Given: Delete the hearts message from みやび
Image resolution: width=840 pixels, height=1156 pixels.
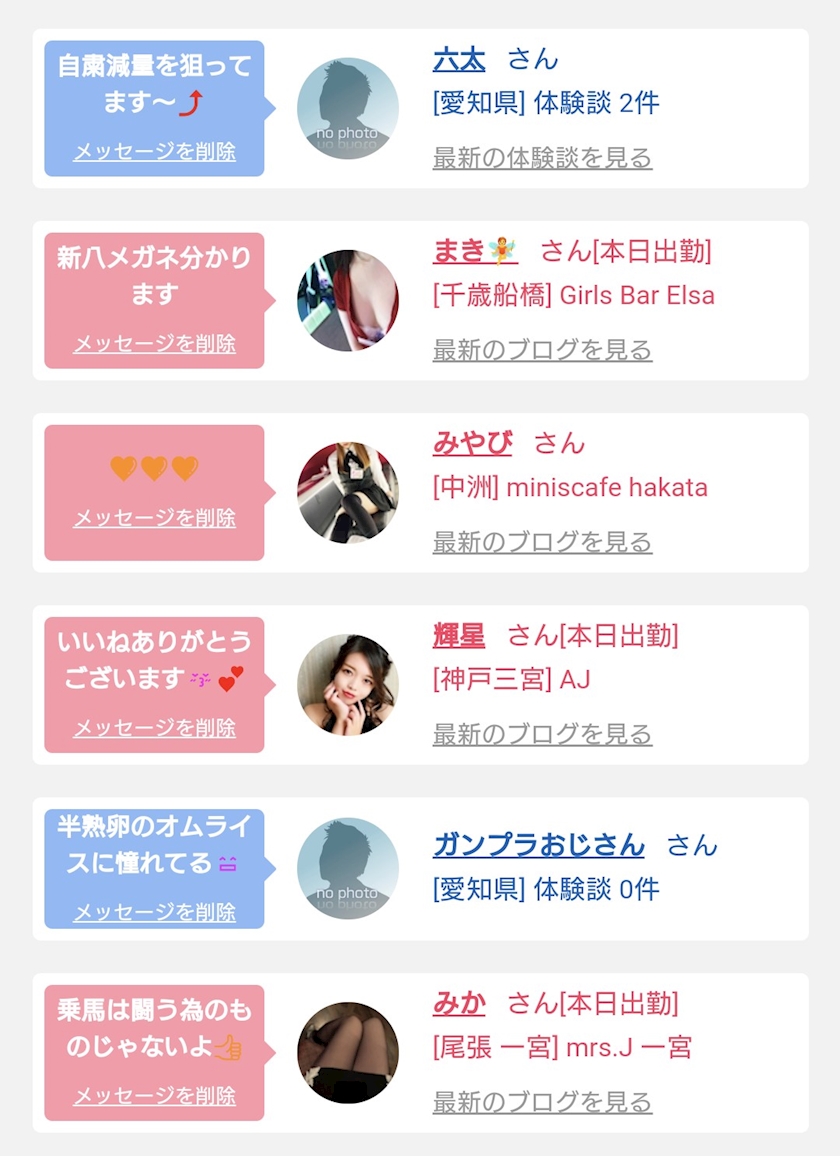Looking at the screenshot, I should click(x=155, y=518).
